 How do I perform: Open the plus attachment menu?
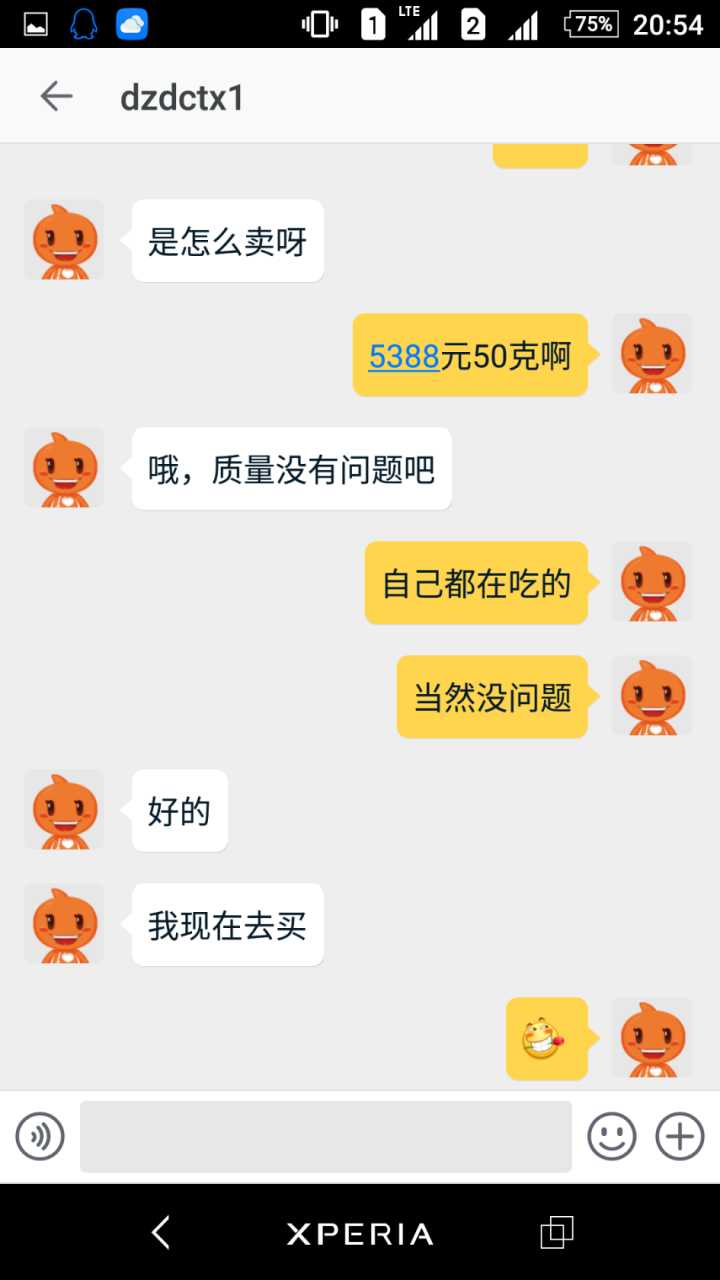click(x=680, y=1137)
